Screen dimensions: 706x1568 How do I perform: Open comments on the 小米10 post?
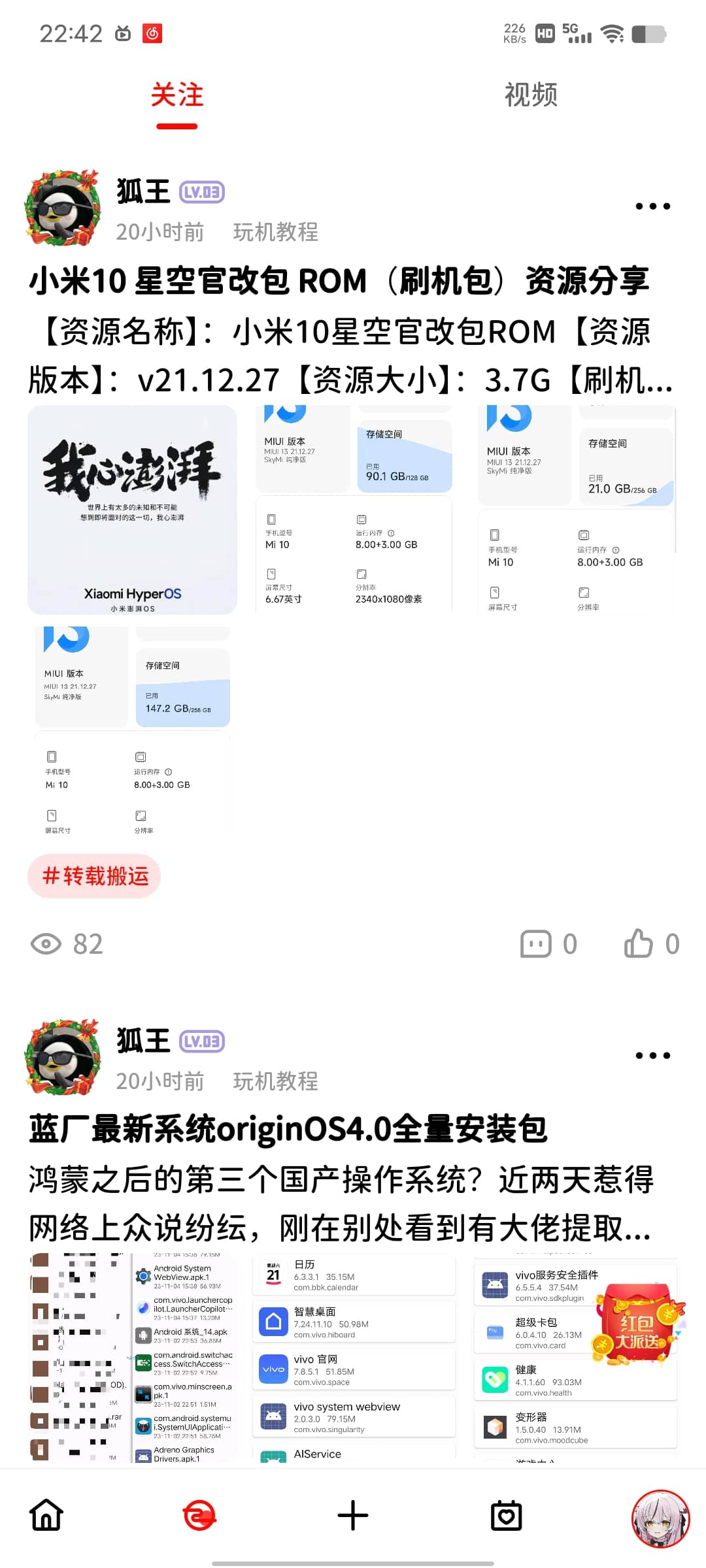click(x=548, y=944)
